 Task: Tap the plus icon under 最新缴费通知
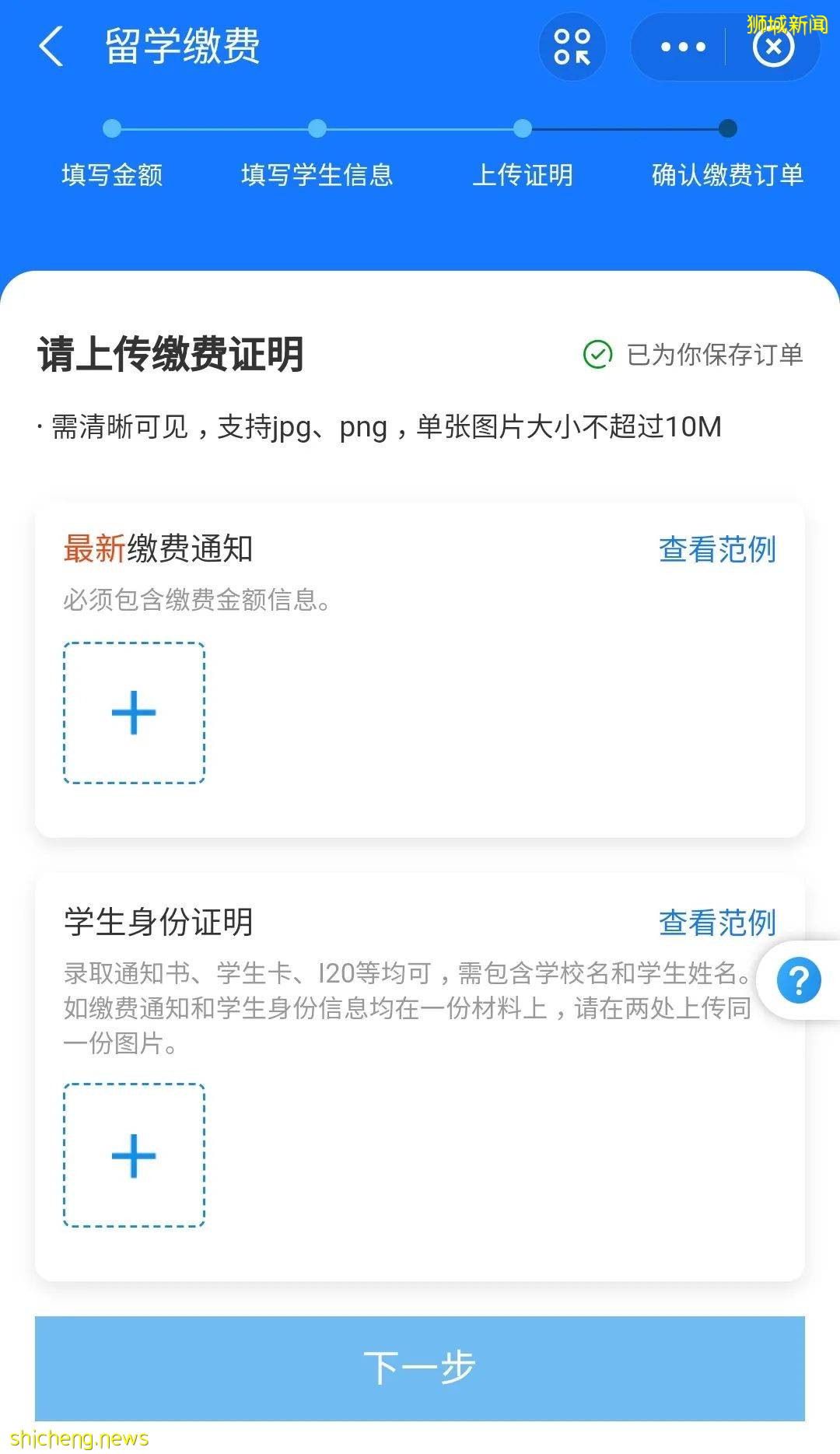click(x=132, y=712)
